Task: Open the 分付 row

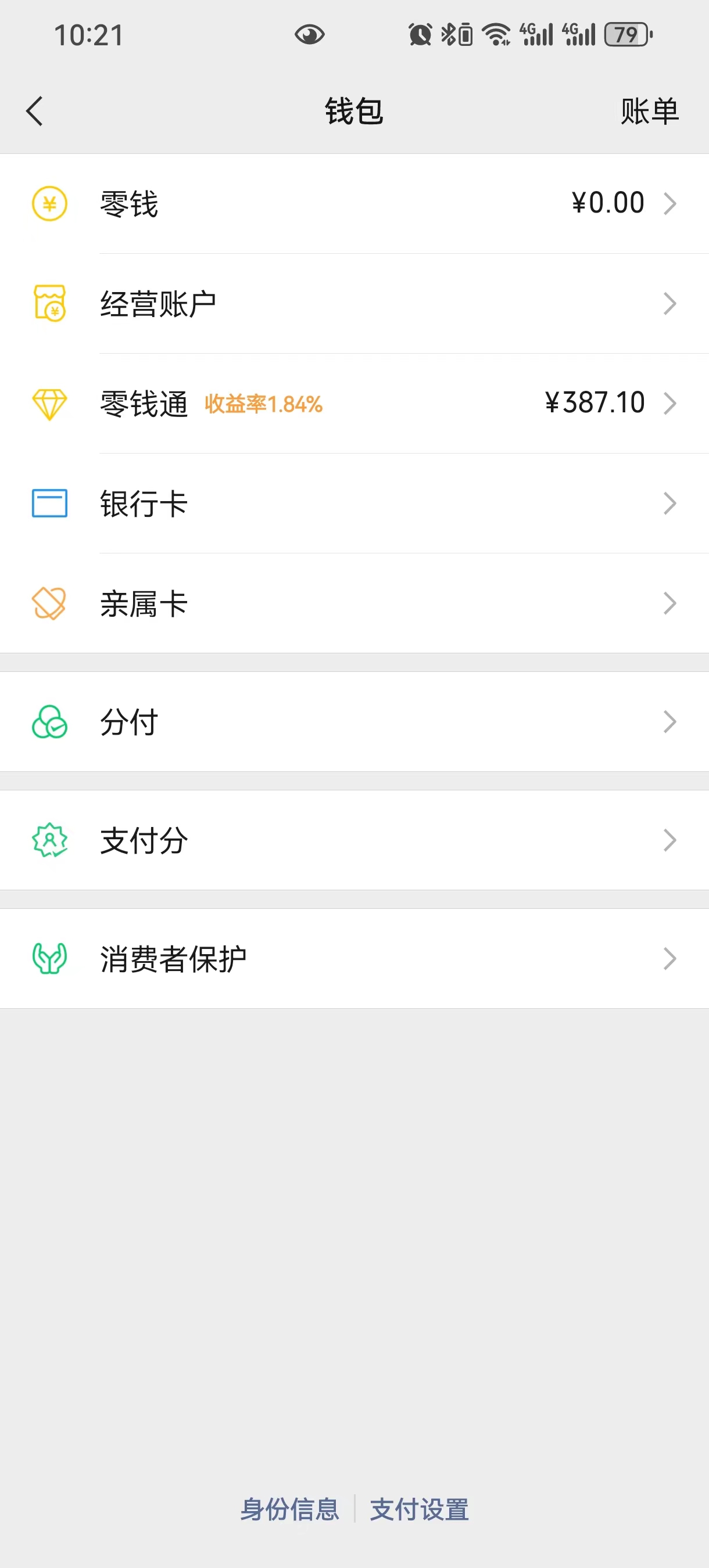Action: (353, 722)
